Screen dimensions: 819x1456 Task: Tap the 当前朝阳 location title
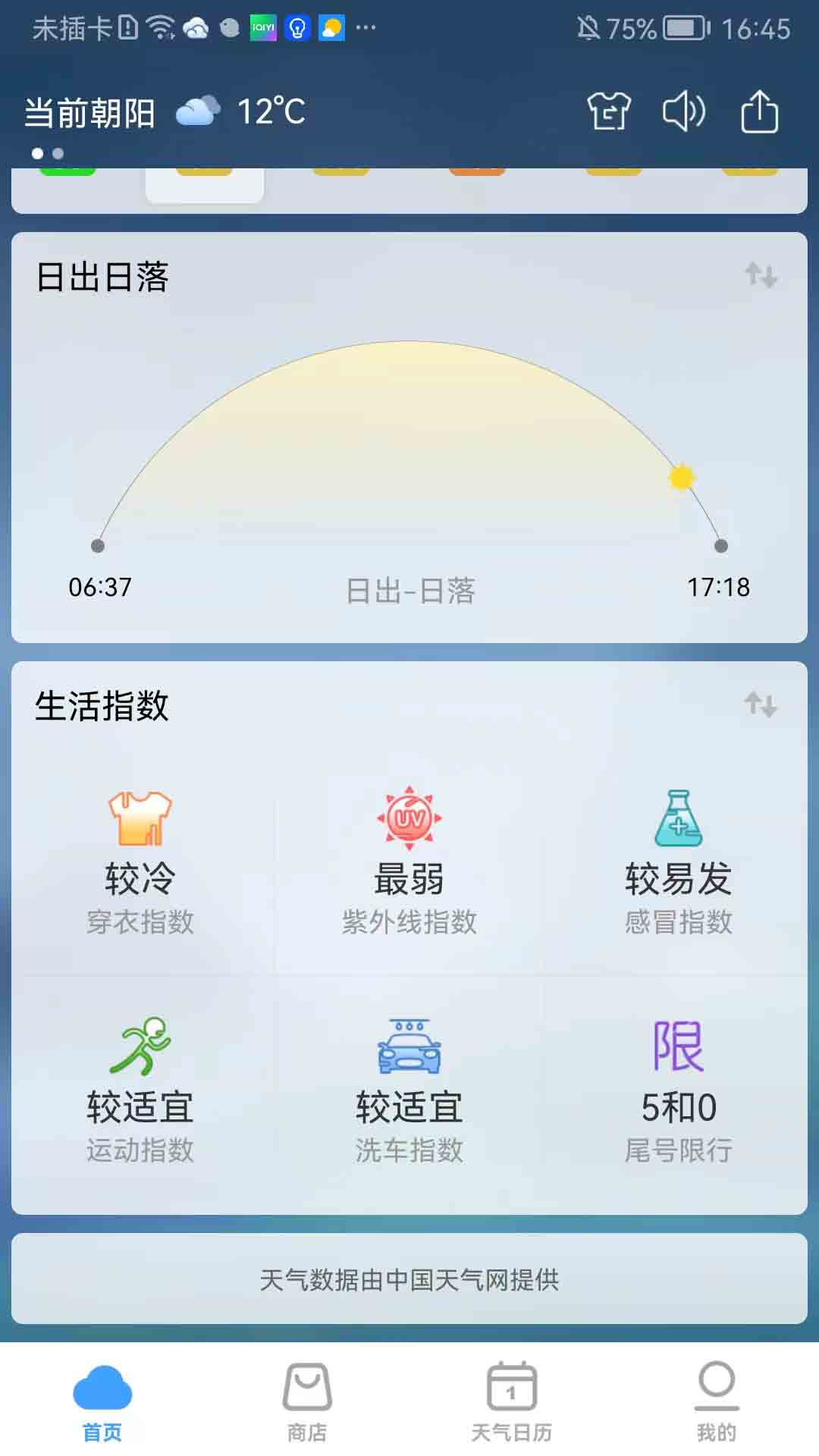tap(89, 113)
